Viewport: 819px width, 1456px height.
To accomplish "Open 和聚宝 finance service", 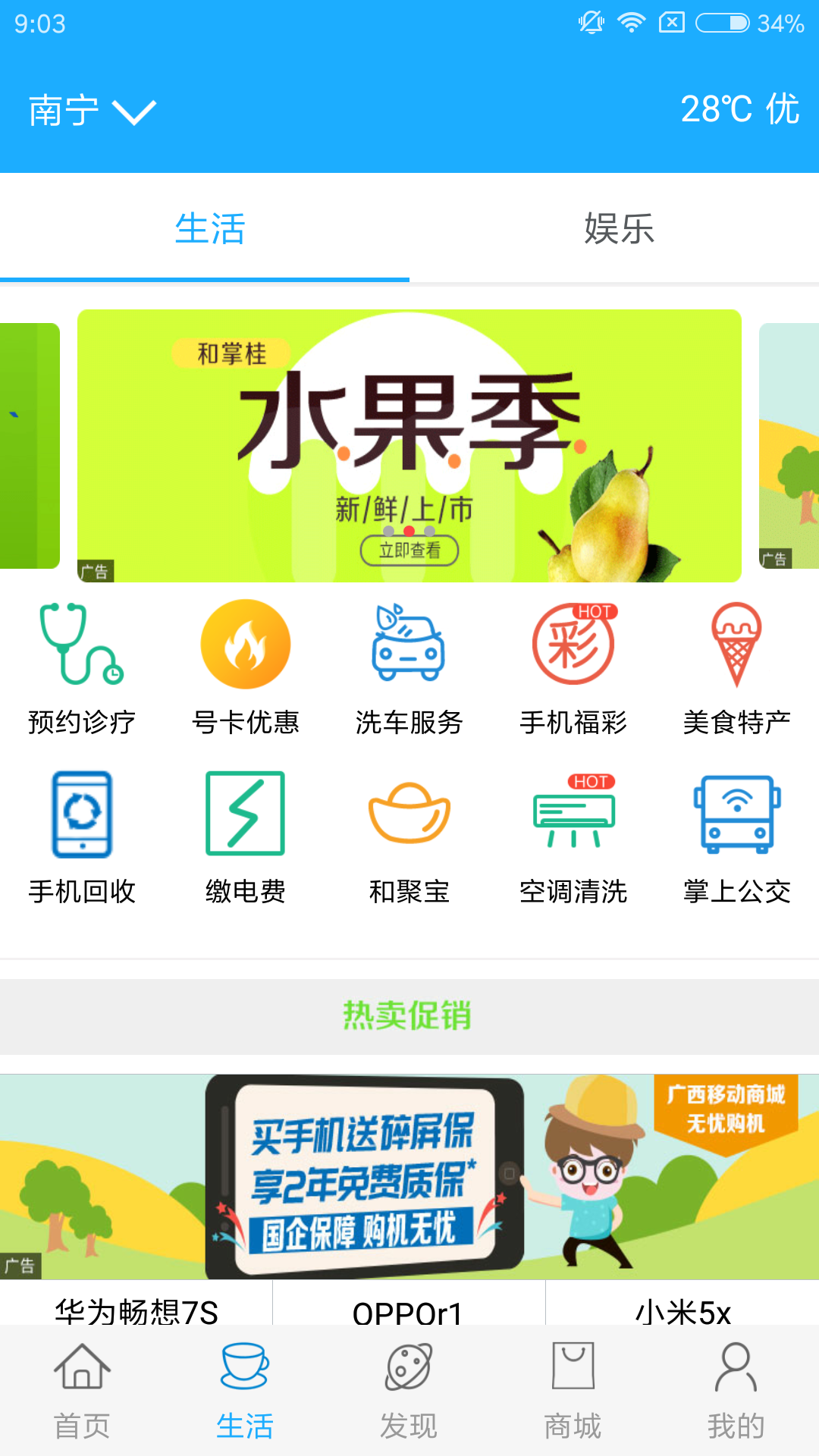I will click(409, 838).
